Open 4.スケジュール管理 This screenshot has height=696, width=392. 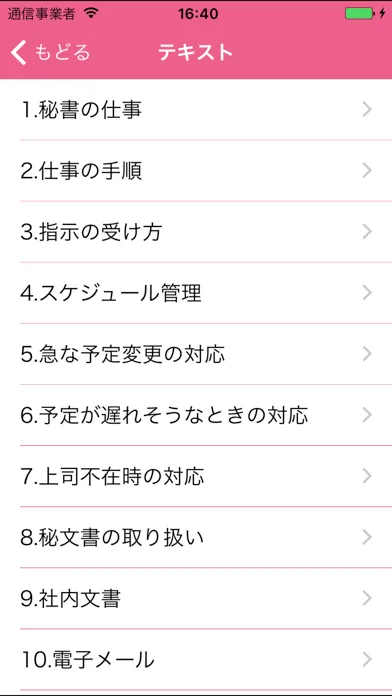point(196,293)
